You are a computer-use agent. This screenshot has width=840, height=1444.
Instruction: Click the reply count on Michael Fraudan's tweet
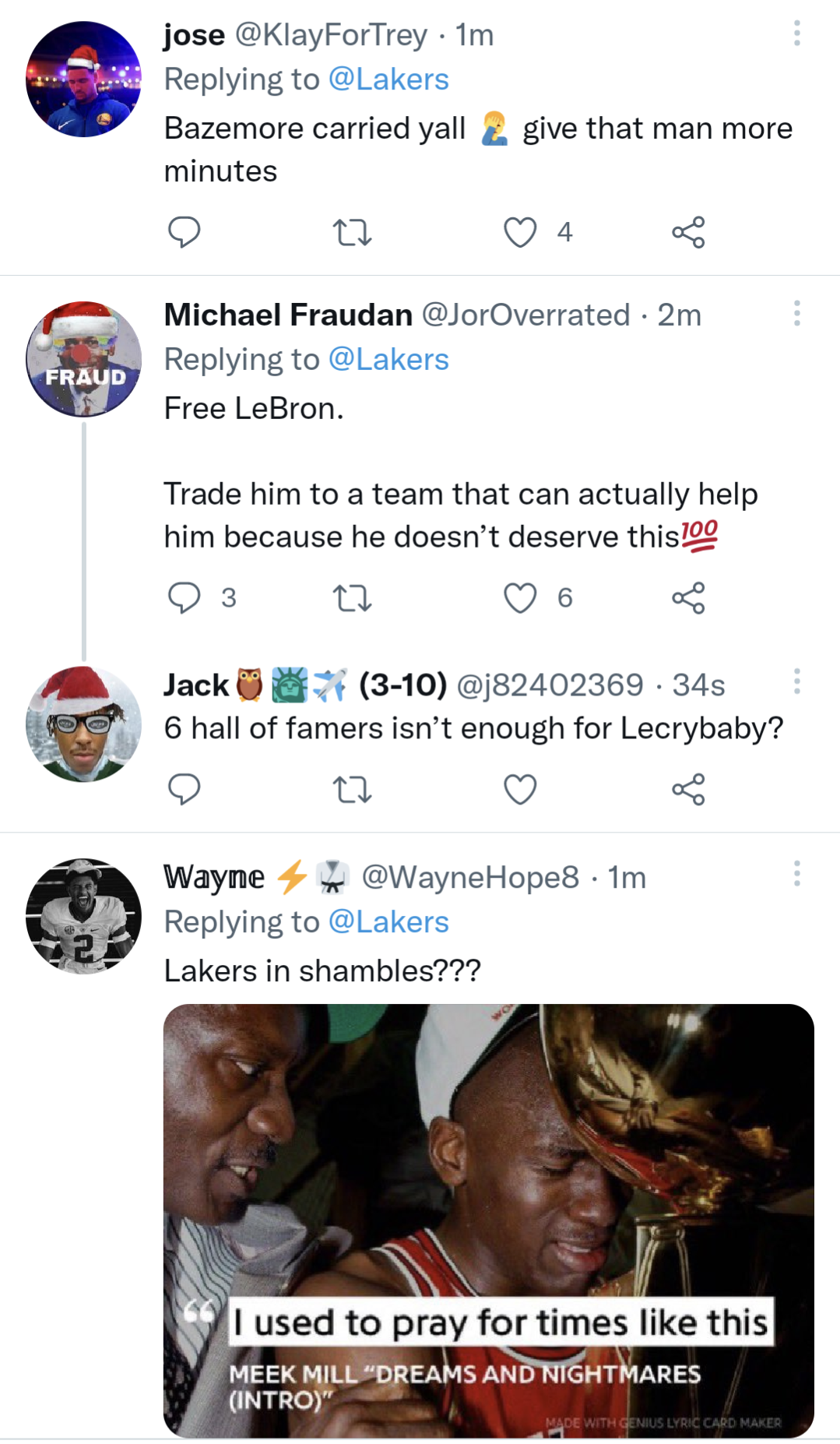click(228, 597)
